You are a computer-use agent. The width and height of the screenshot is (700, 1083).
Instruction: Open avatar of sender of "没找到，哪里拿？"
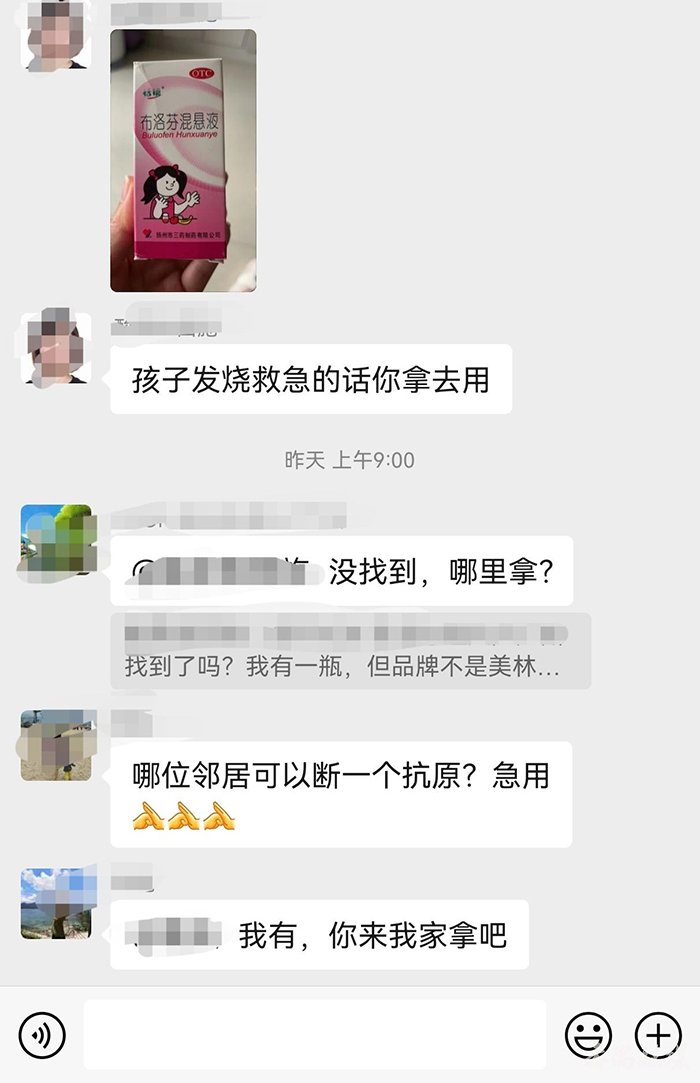tap(56, 539)
